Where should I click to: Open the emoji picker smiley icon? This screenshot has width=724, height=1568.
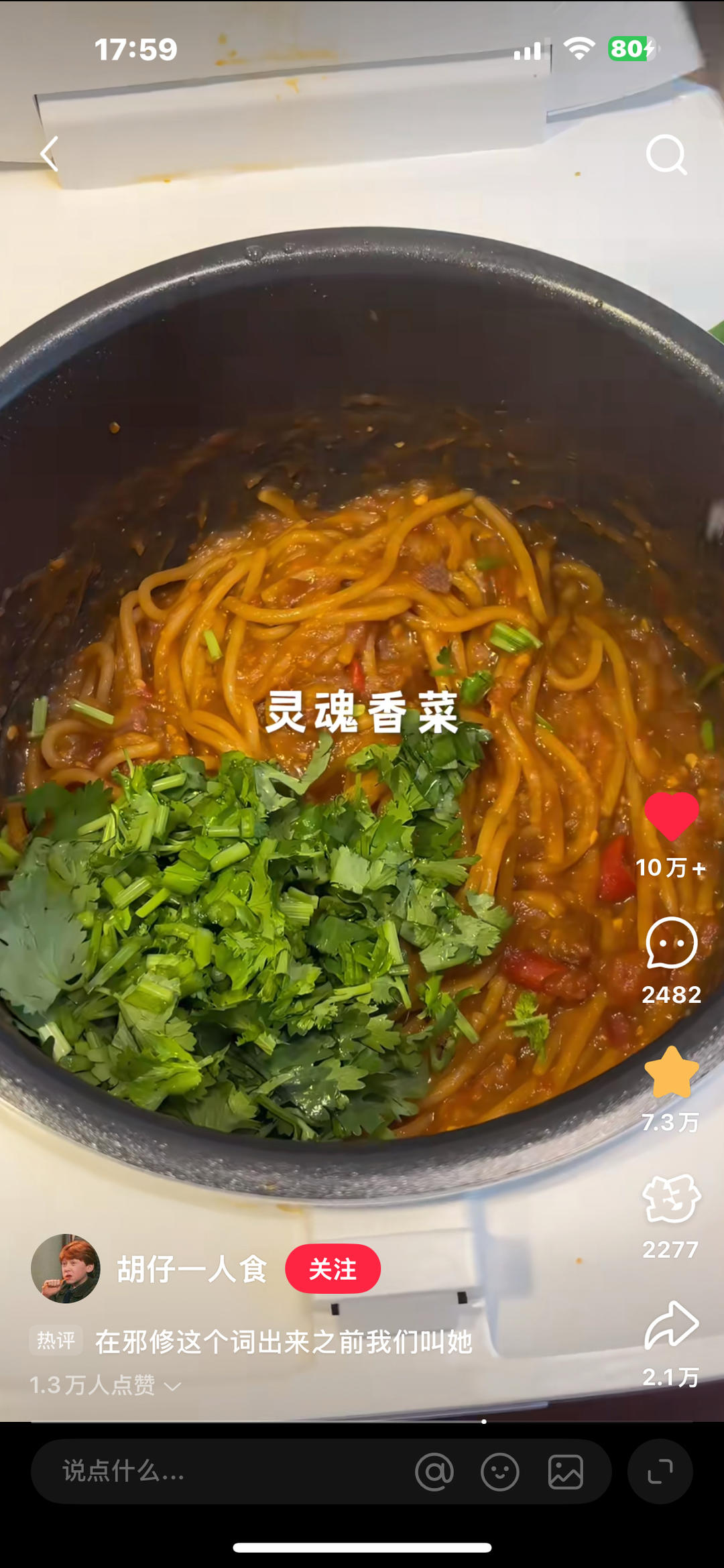pos(500,1472)
